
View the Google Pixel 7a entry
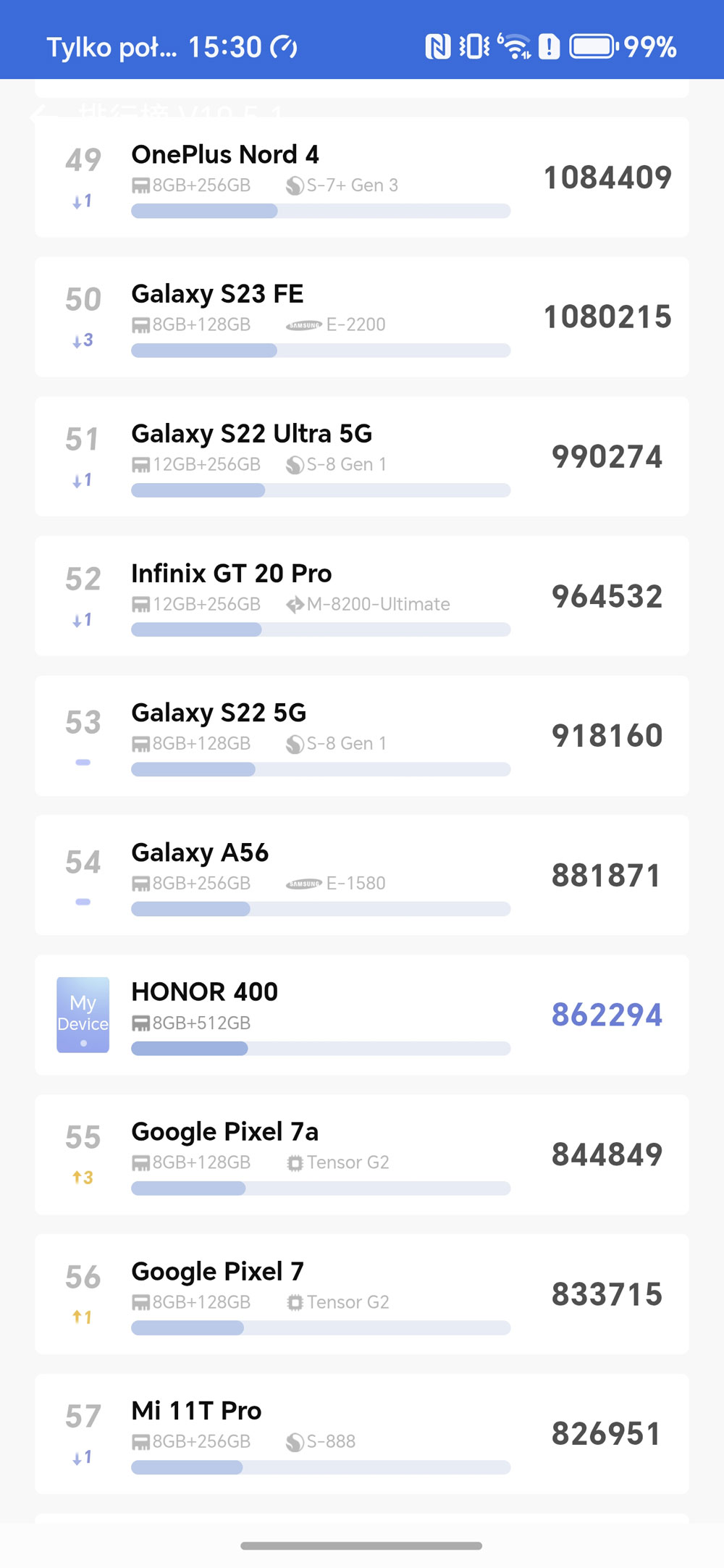pos(362,1154)
